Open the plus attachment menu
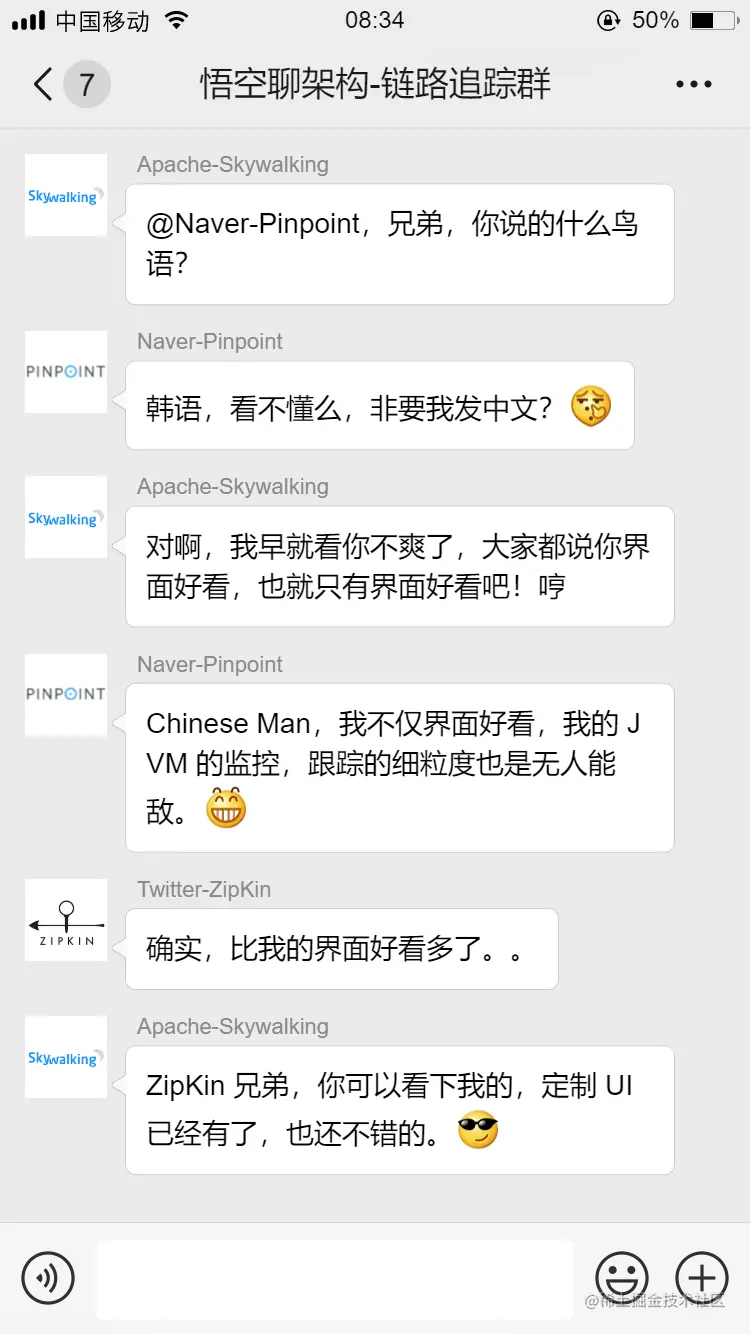The image size is (750, 1334). (701, 1277)
